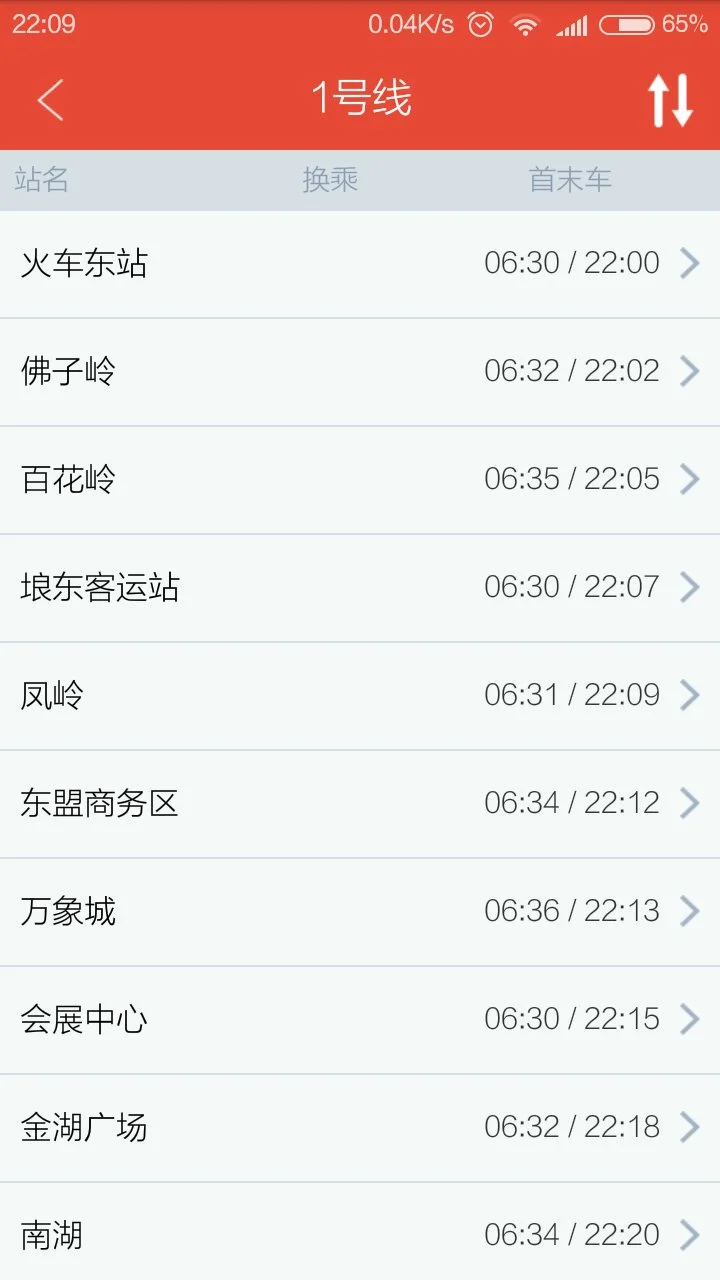
Task: Tap the reverse direction arrows icon
Action: [x=668, y=98]
